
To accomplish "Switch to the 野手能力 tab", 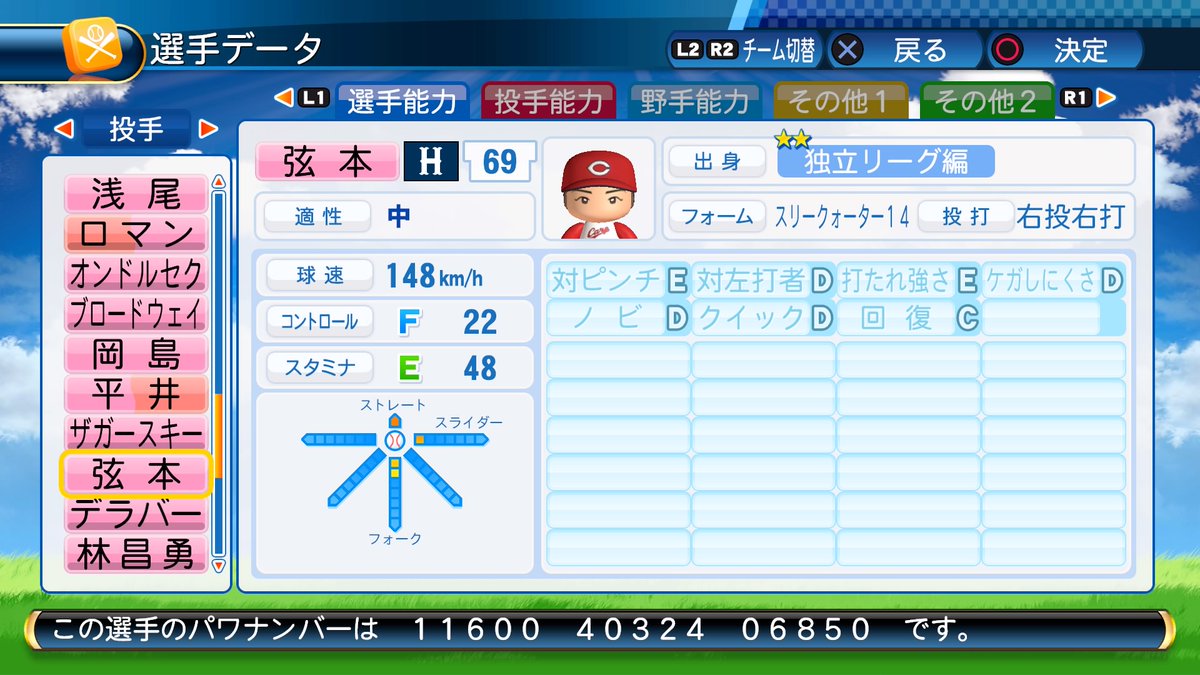I will tap(695, 101).
